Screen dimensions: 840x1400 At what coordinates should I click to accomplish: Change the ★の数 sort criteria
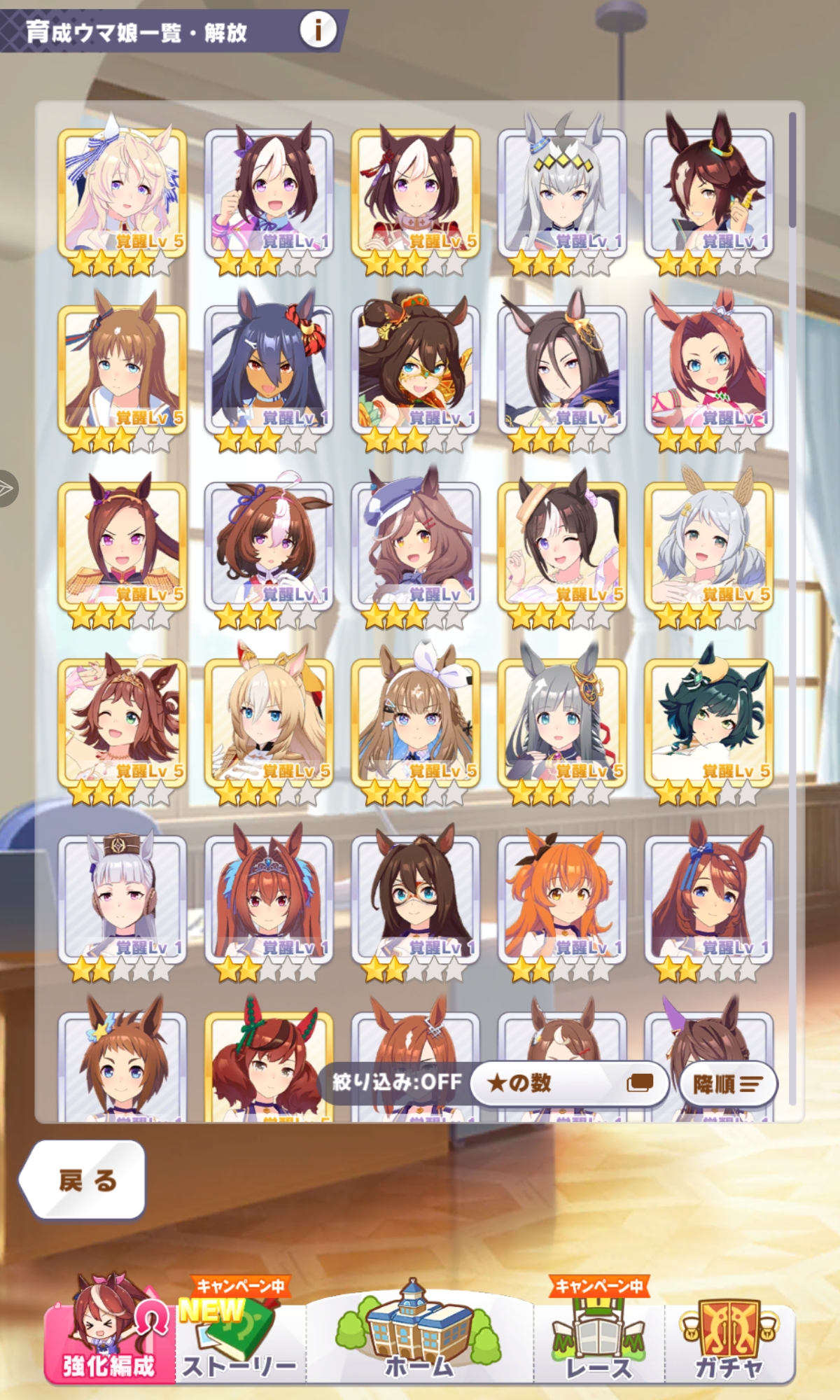(x=568, y=1084)
